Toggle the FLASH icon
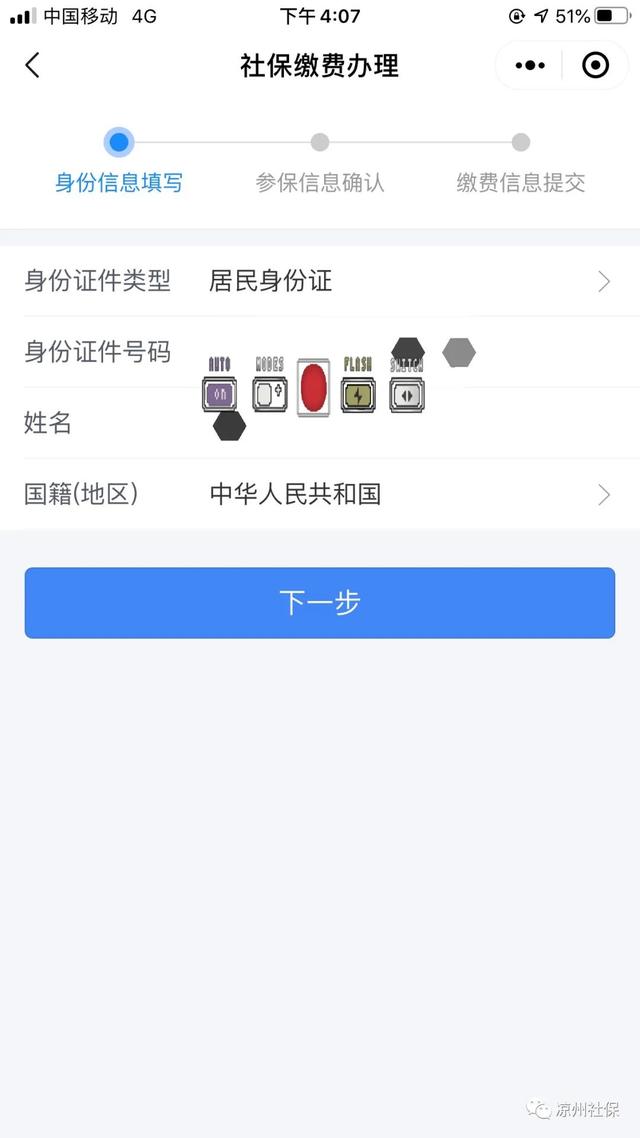 click(x=358, y=394)
